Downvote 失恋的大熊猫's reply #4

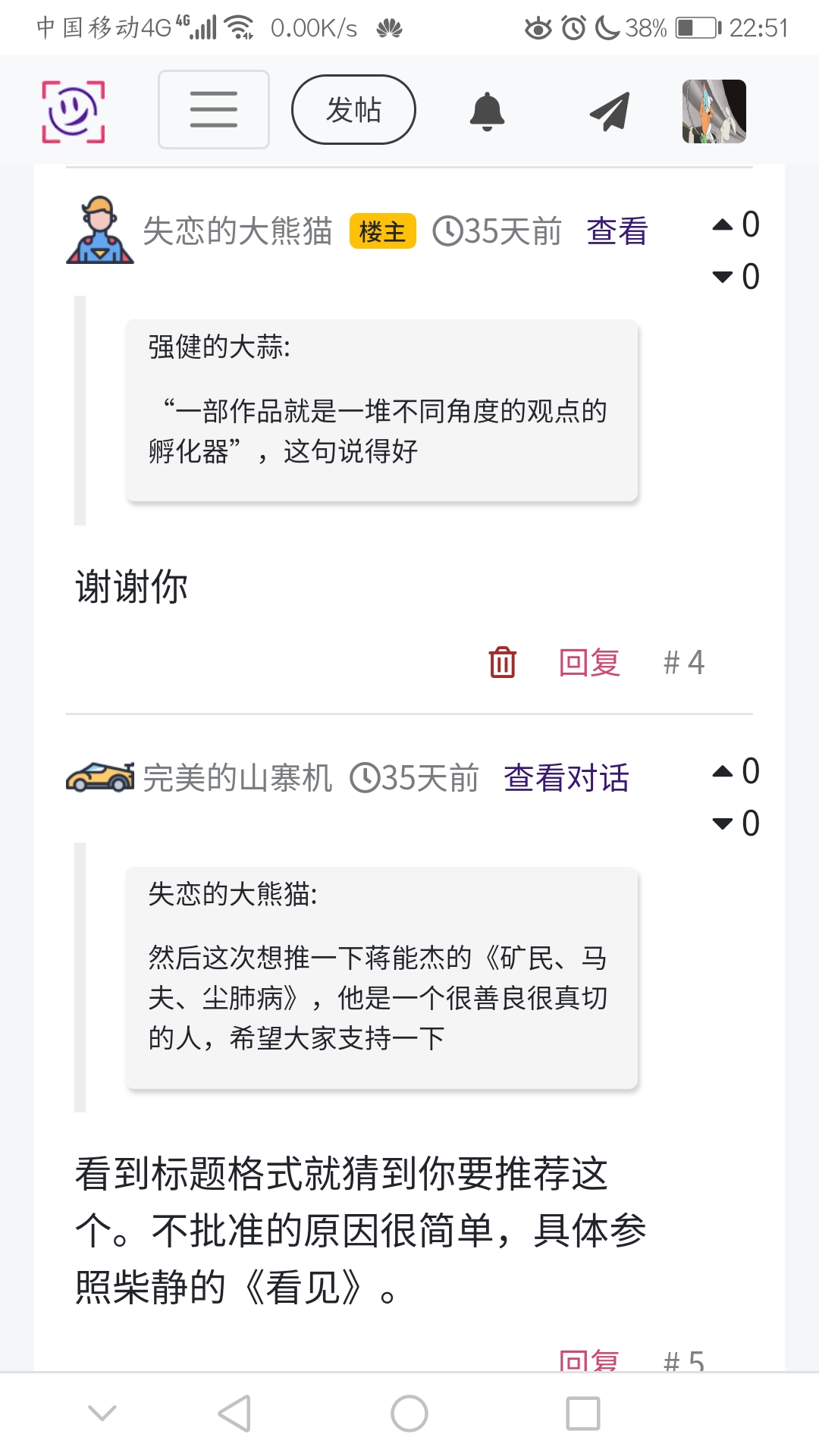coord(723,277)
